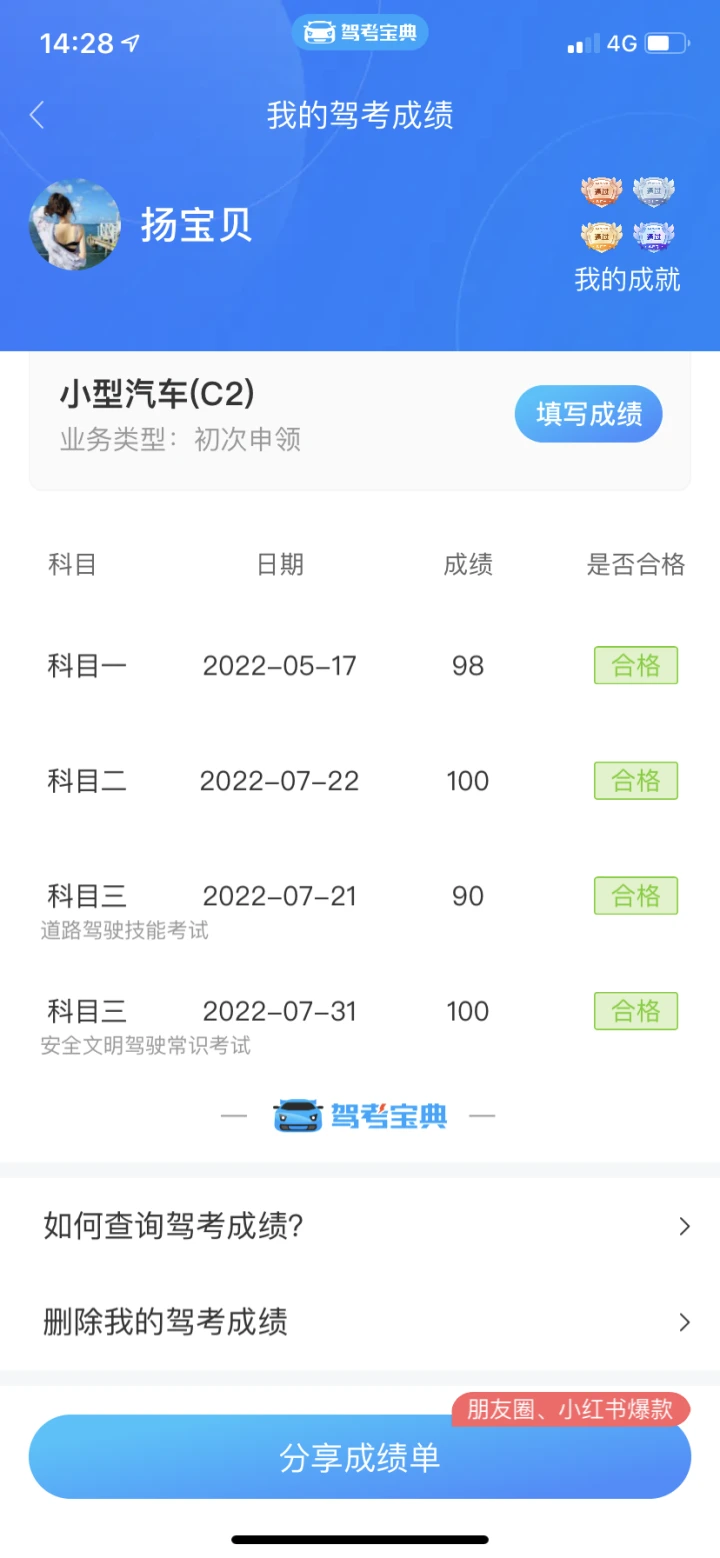The height and width of the screenshot is (1558, 720).
Task: Open 我的成就 achievements badges
Action: coord(627,235)
